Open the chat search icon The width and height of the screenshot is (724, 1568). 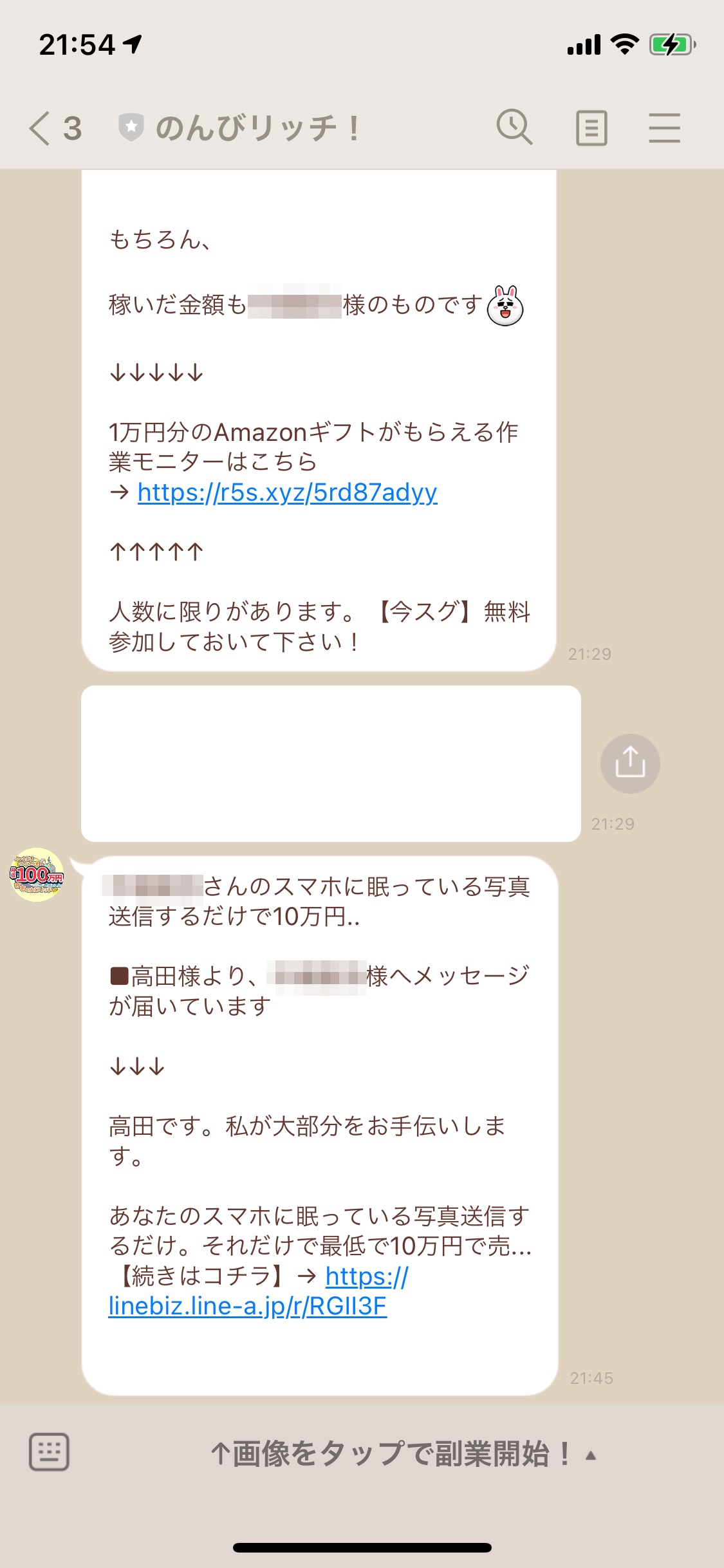[514, 127]
